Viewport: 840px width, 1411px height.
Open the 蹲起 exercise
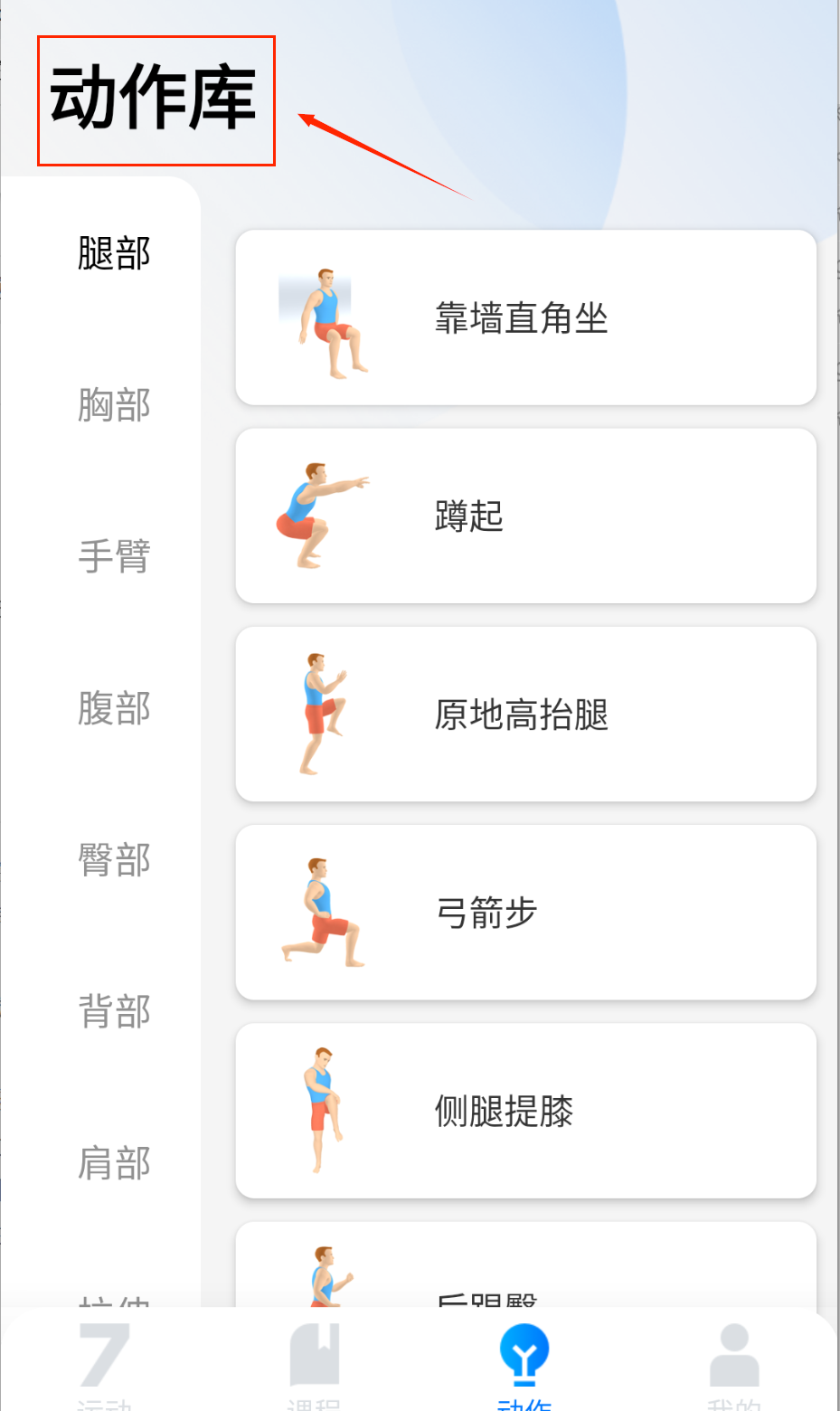[525, 516]
